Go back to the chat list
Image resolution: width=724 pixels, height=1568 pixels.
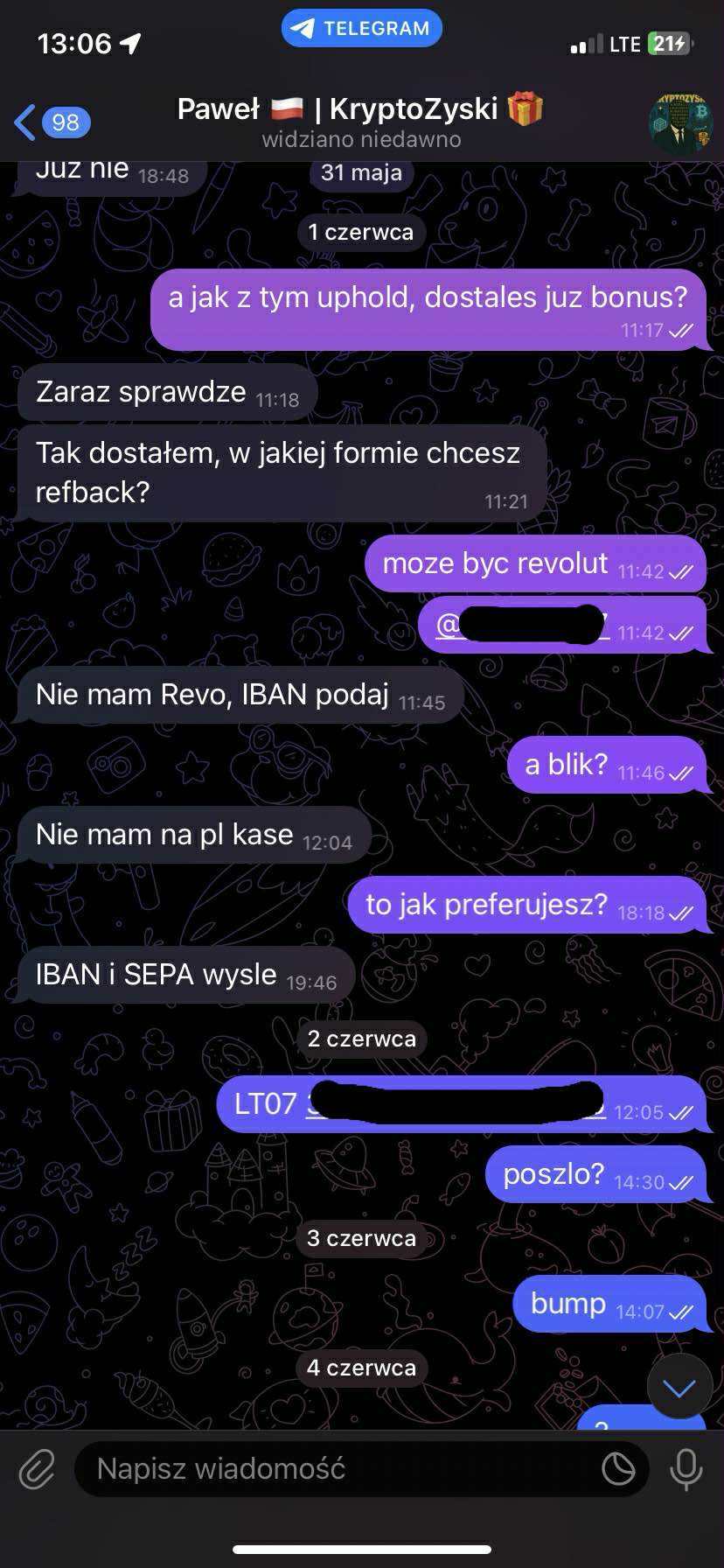52,122
